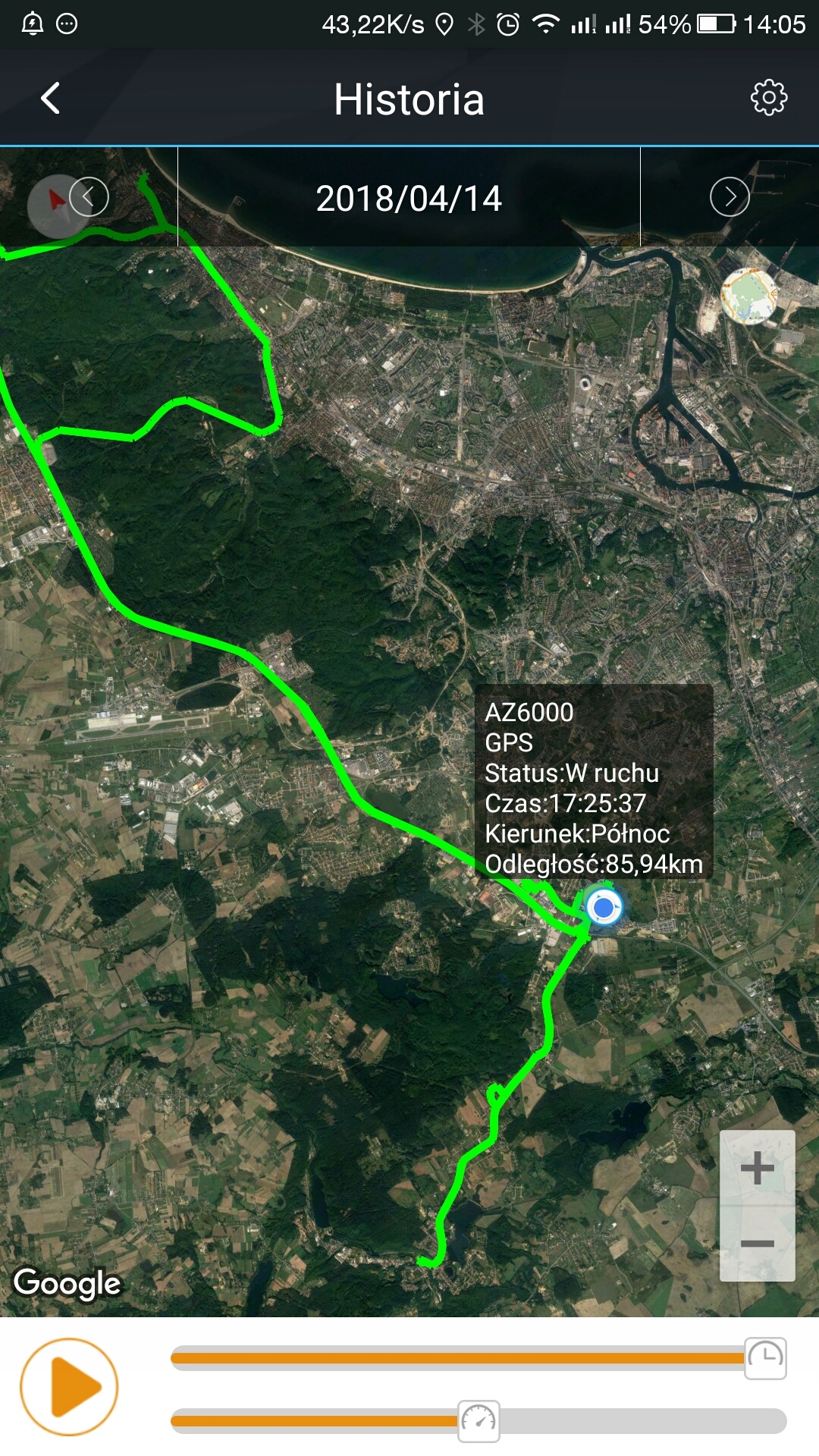Viewport: 819px width, 1456px height.
Task: Tap the time progress slider with clock handle
Action: pos(479,1358)
